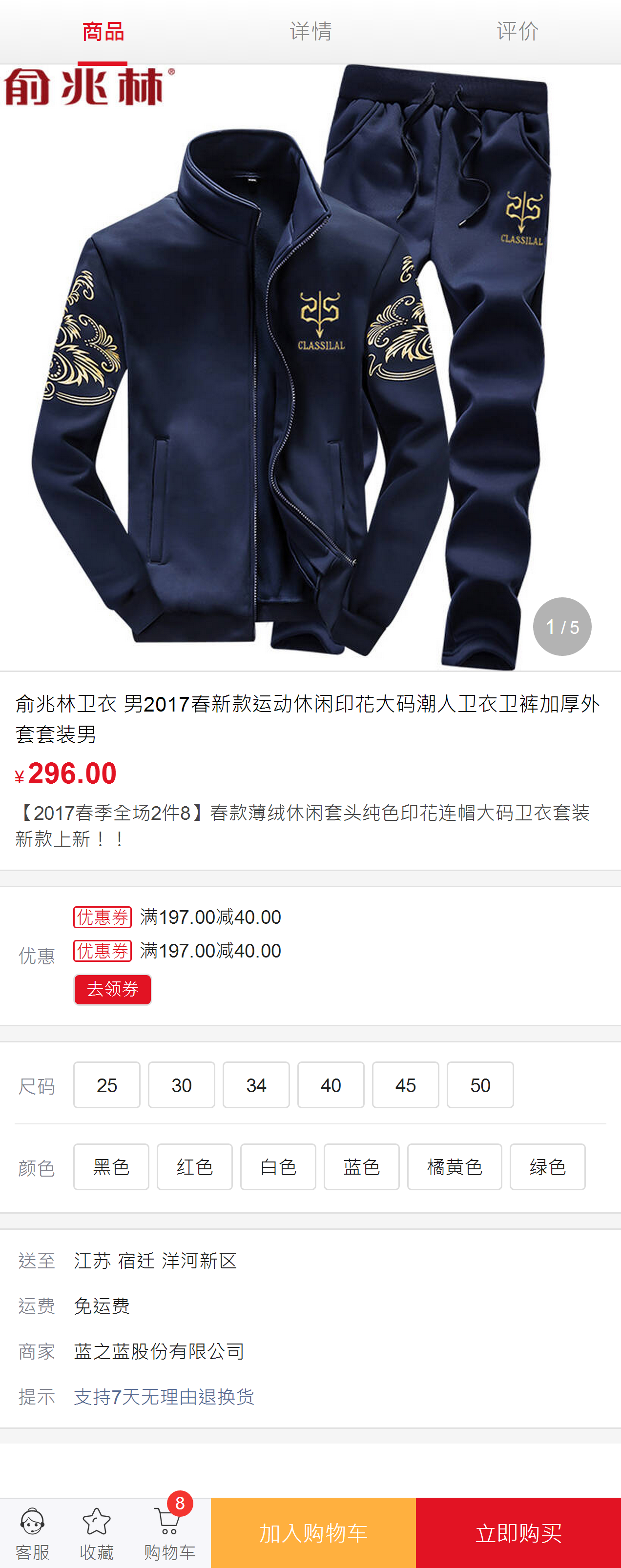Choose size 50
The height and width of the screenshot is (1568, 621).
[480, 1085]
